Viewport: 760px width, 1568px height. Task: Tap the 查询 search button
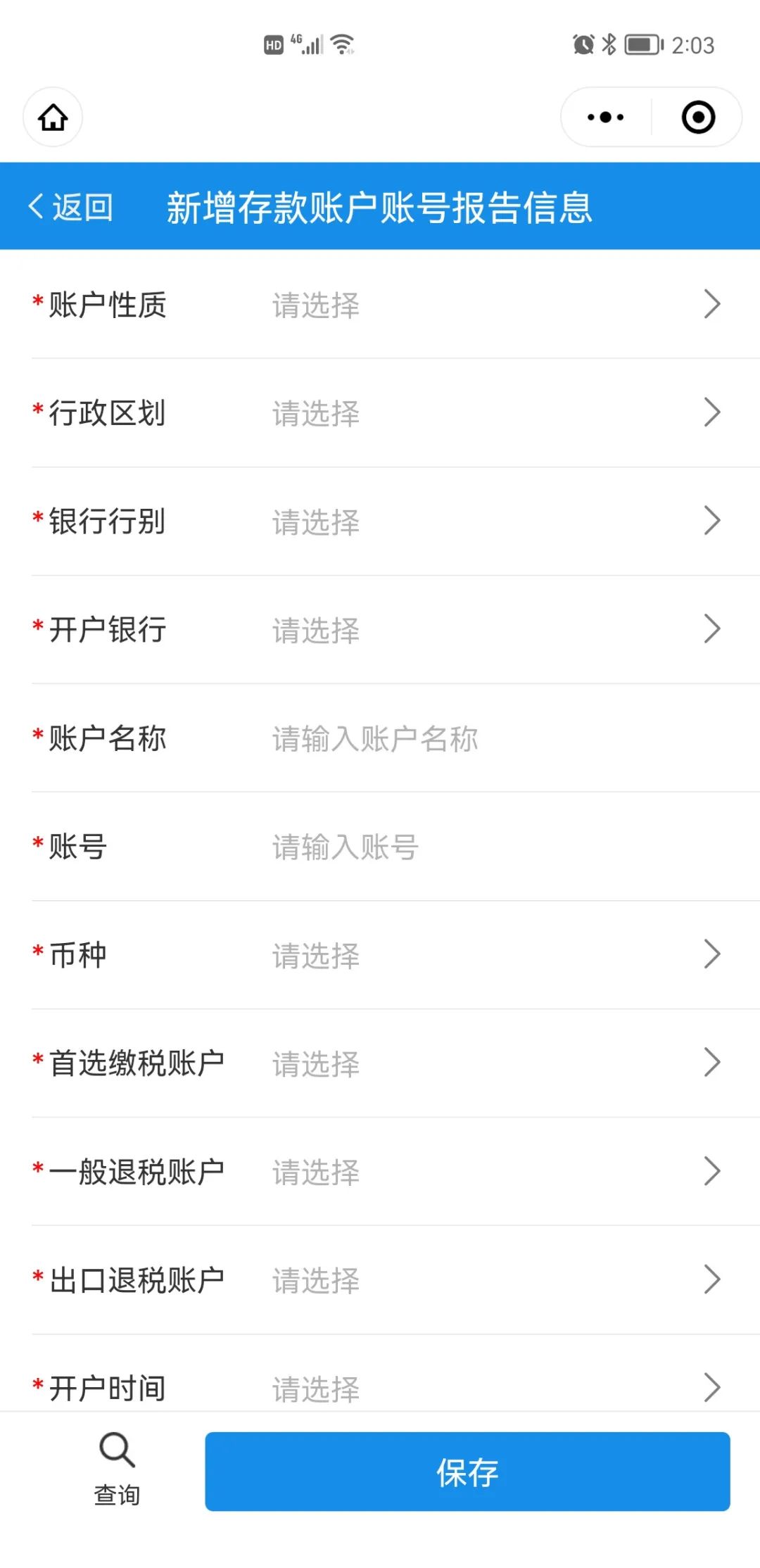(x=117, y=1469)
